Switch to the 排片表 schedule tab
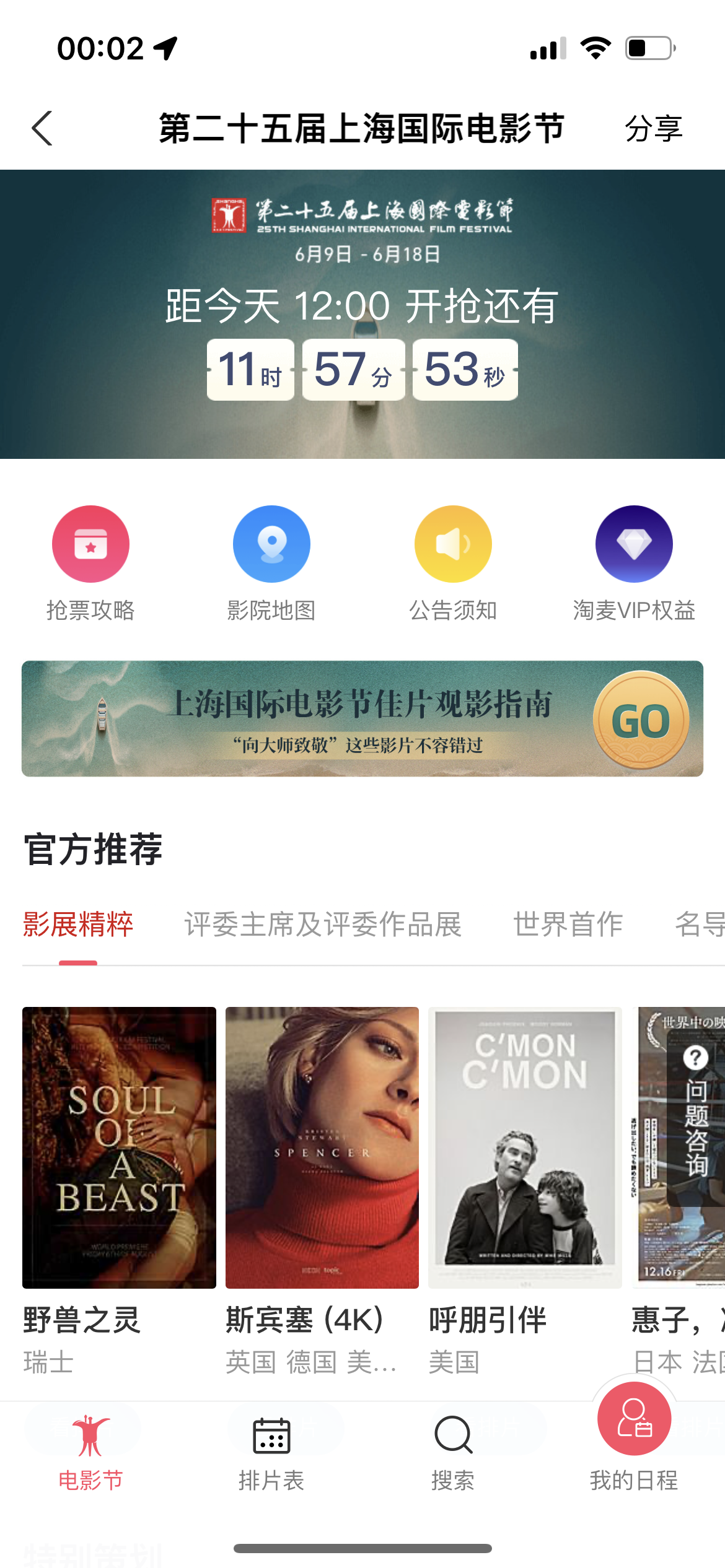This screenshot has height=1568, width=725. 271,1453
